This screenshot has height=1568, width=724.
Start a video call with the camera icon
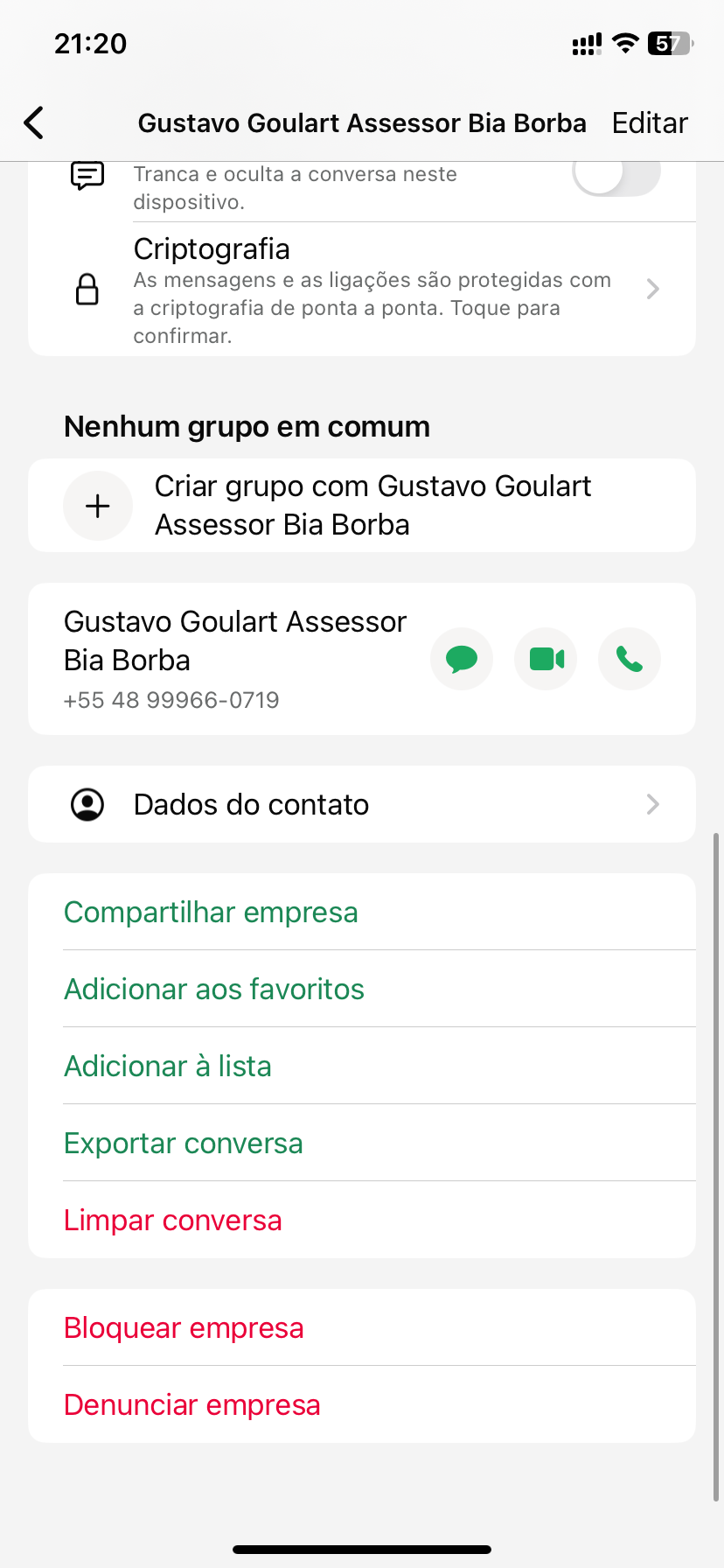coord(546,659)
